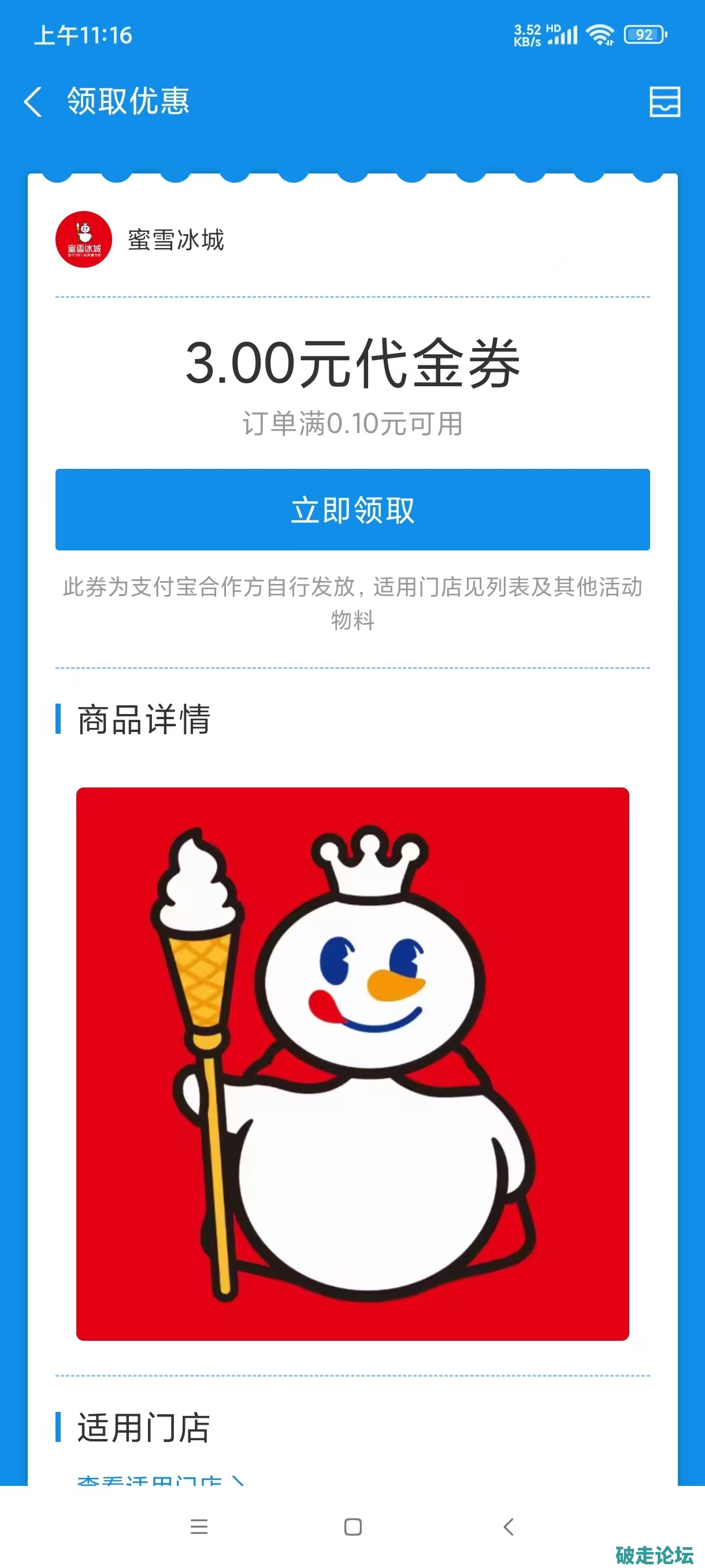Return to the phone's home screen
The width and height of the screenshot is (705, 1568).
pos(353,1526)
